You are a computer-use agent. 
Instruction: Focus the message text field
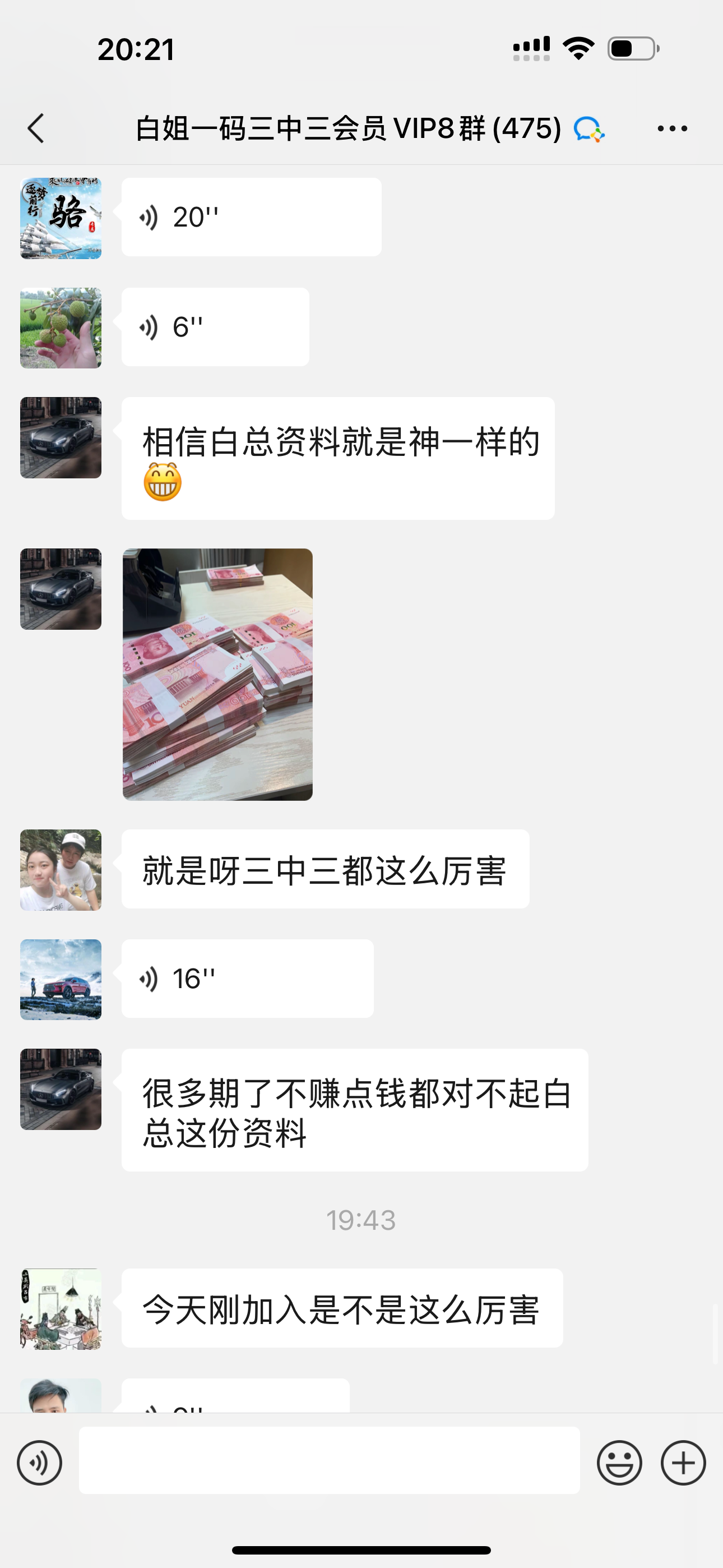tap(328, 1460)
